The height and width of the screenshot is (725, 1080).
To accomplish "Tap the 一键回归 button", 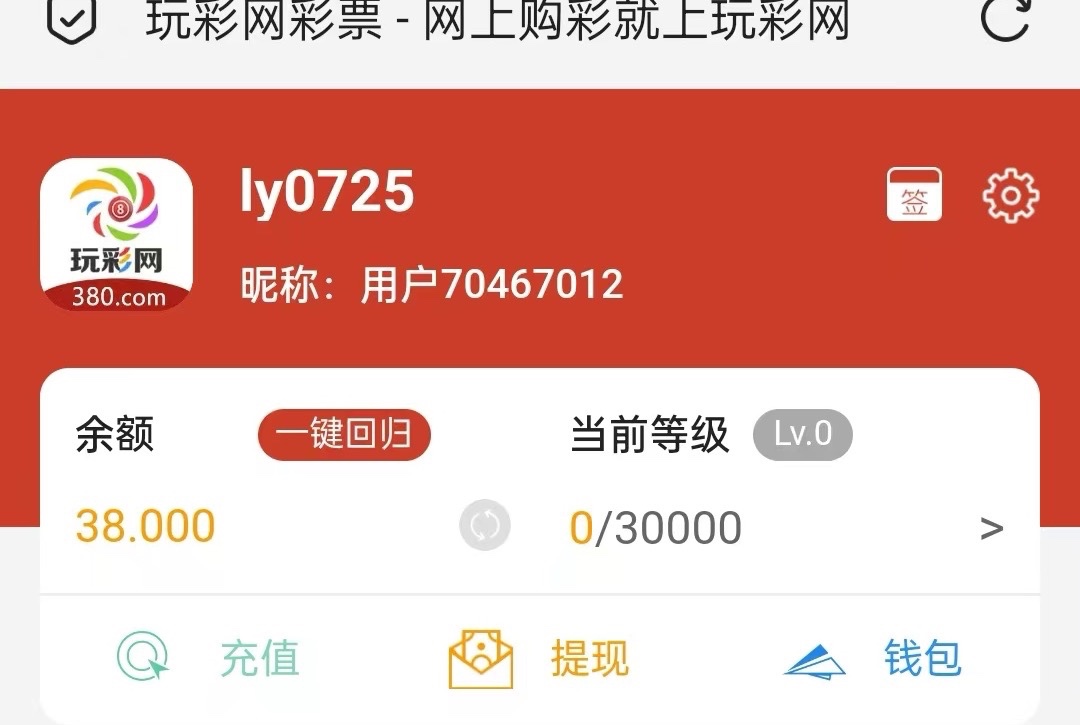I will tap(344, 435).
